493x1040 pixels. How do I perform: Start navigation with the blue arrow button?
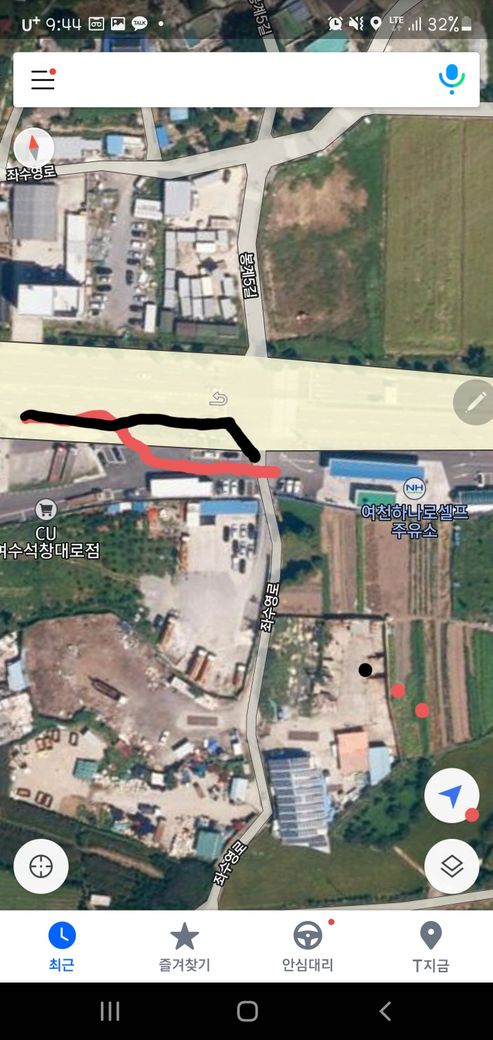tap(451, 795)
